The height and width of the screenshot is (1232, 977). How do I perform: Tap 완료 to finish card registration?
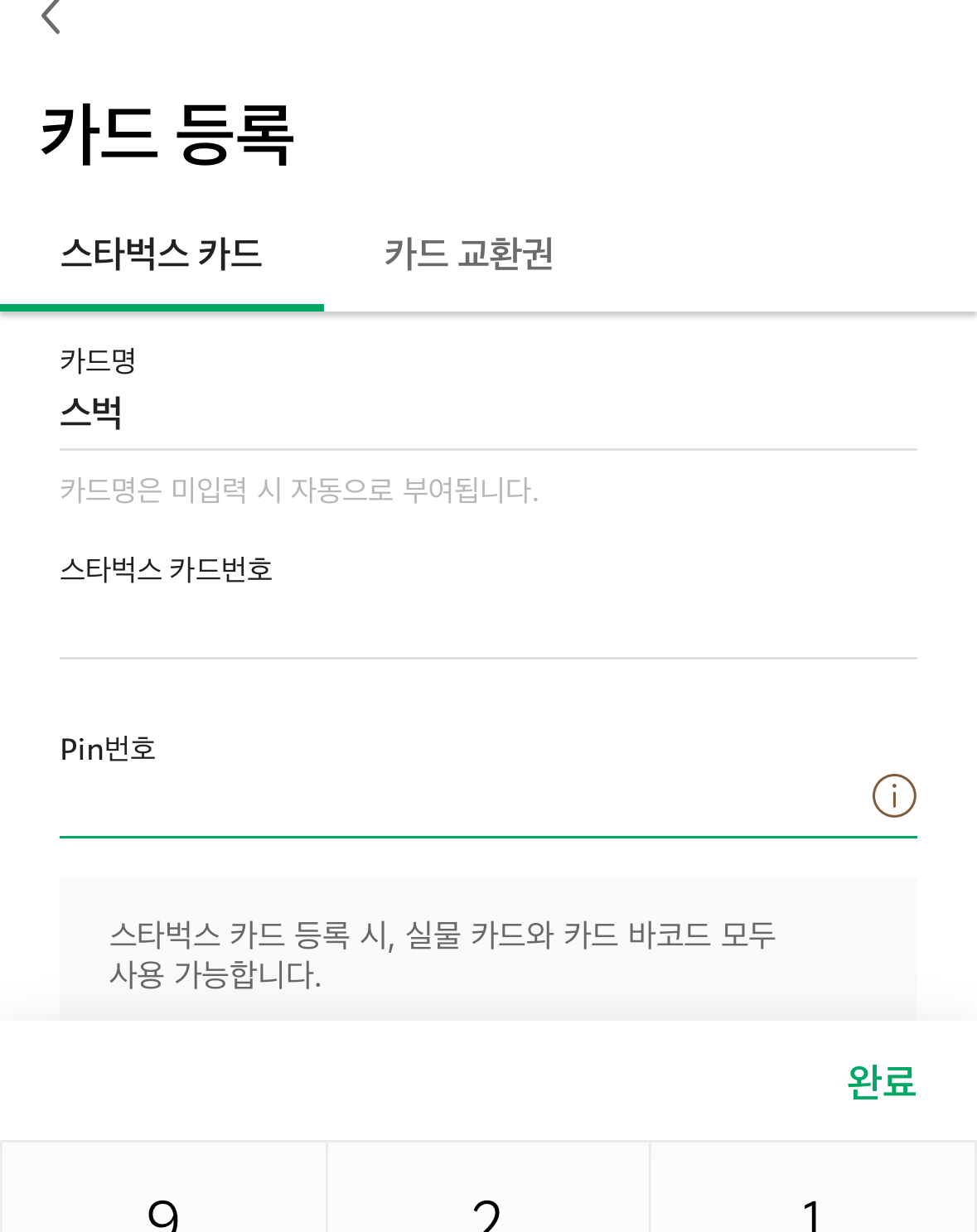(x=881, y=1080)
